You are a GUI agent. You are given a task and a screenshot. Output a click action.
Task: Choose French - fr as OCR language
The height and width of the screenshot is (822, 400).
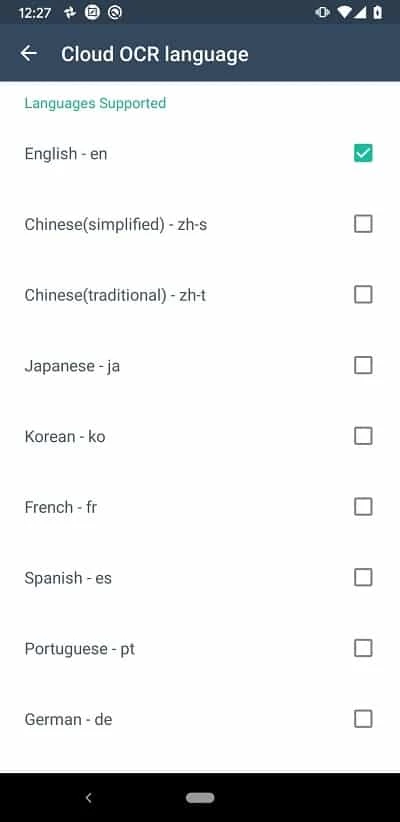point(363,507)
